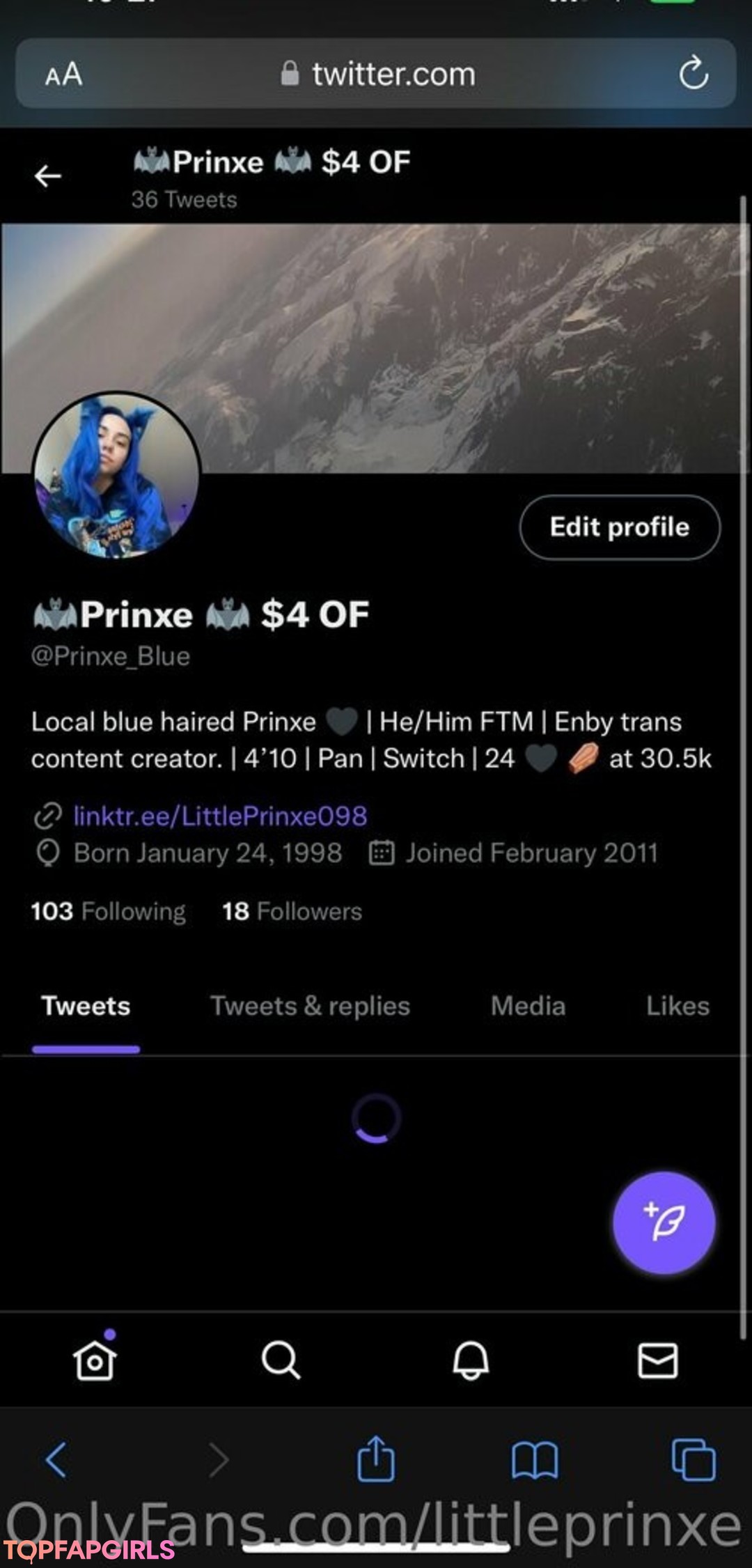Open Safari share sheet
This screenshot has width=752, height=1568.
[x=376, y=1458]
